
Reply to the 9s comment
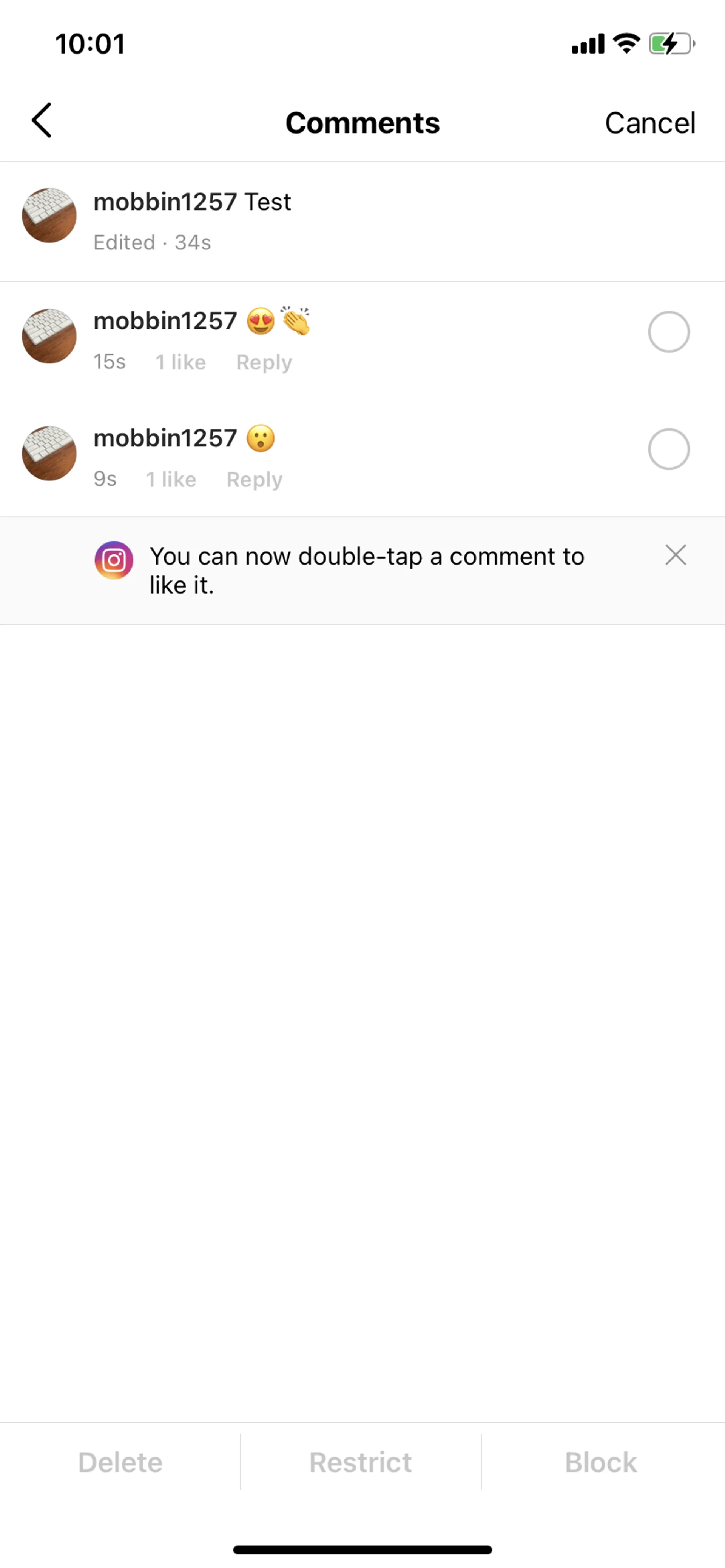tap(254, 480)
